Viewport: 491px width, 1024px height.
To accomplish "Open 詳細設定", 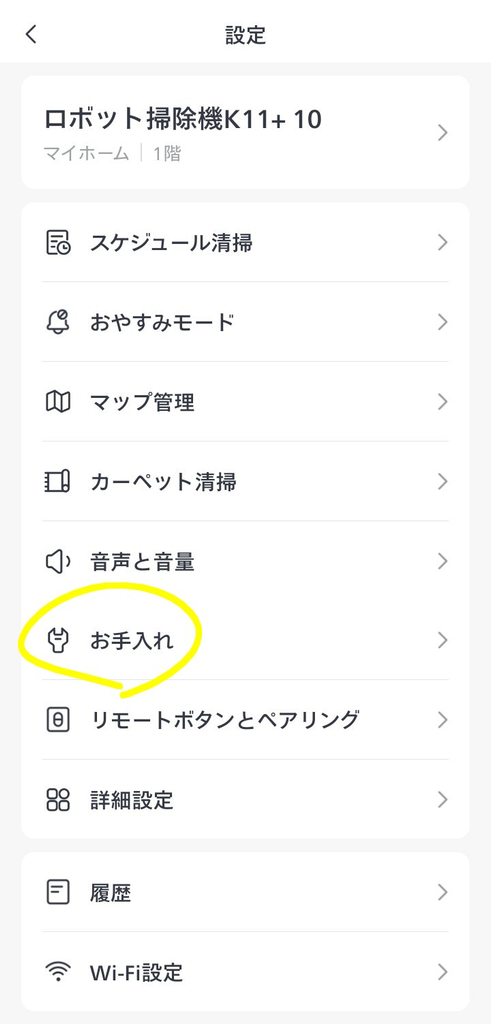I will [246, 799].
